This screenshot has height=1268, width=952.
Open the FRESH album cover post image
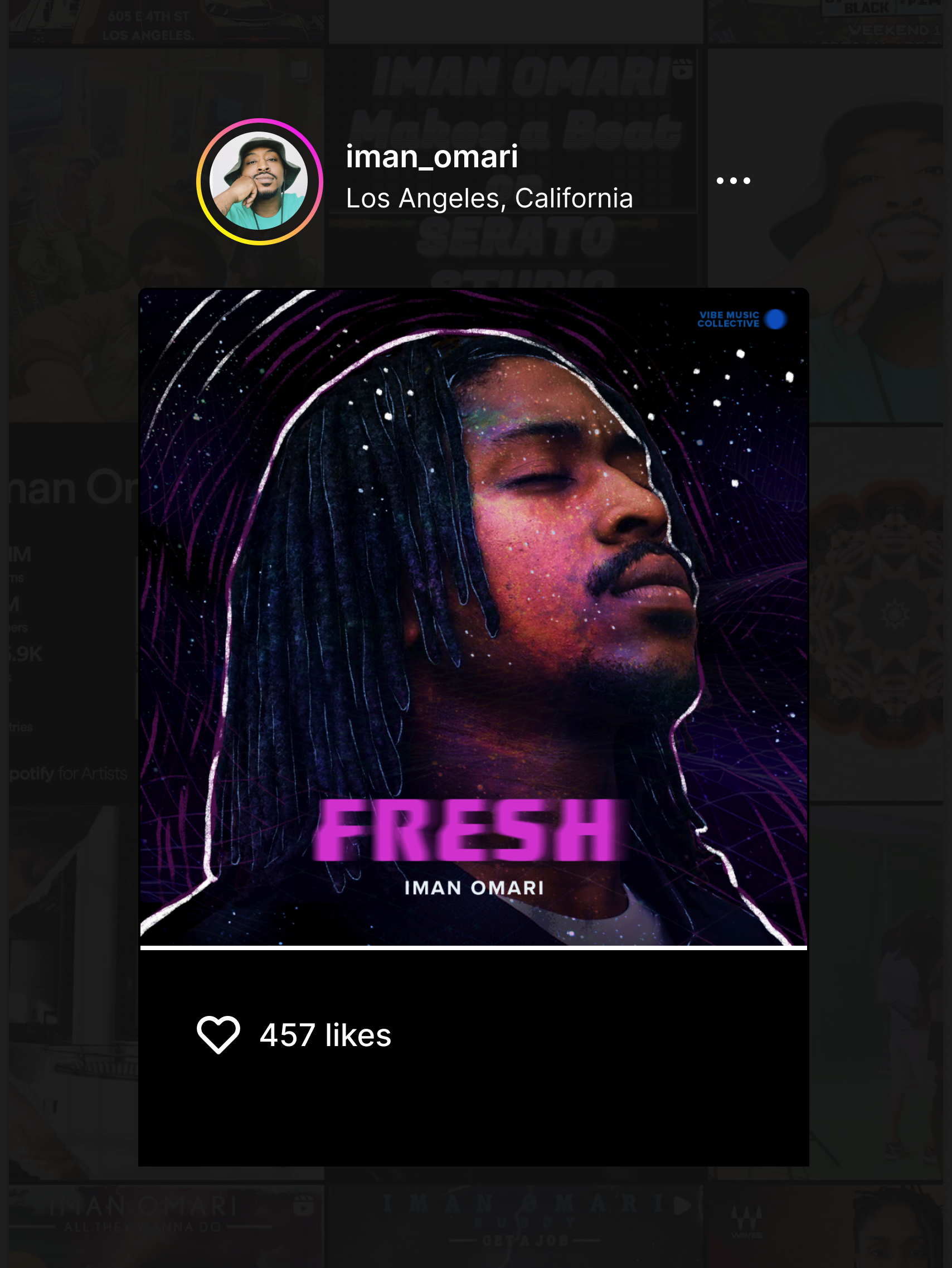tap(473, 618)
